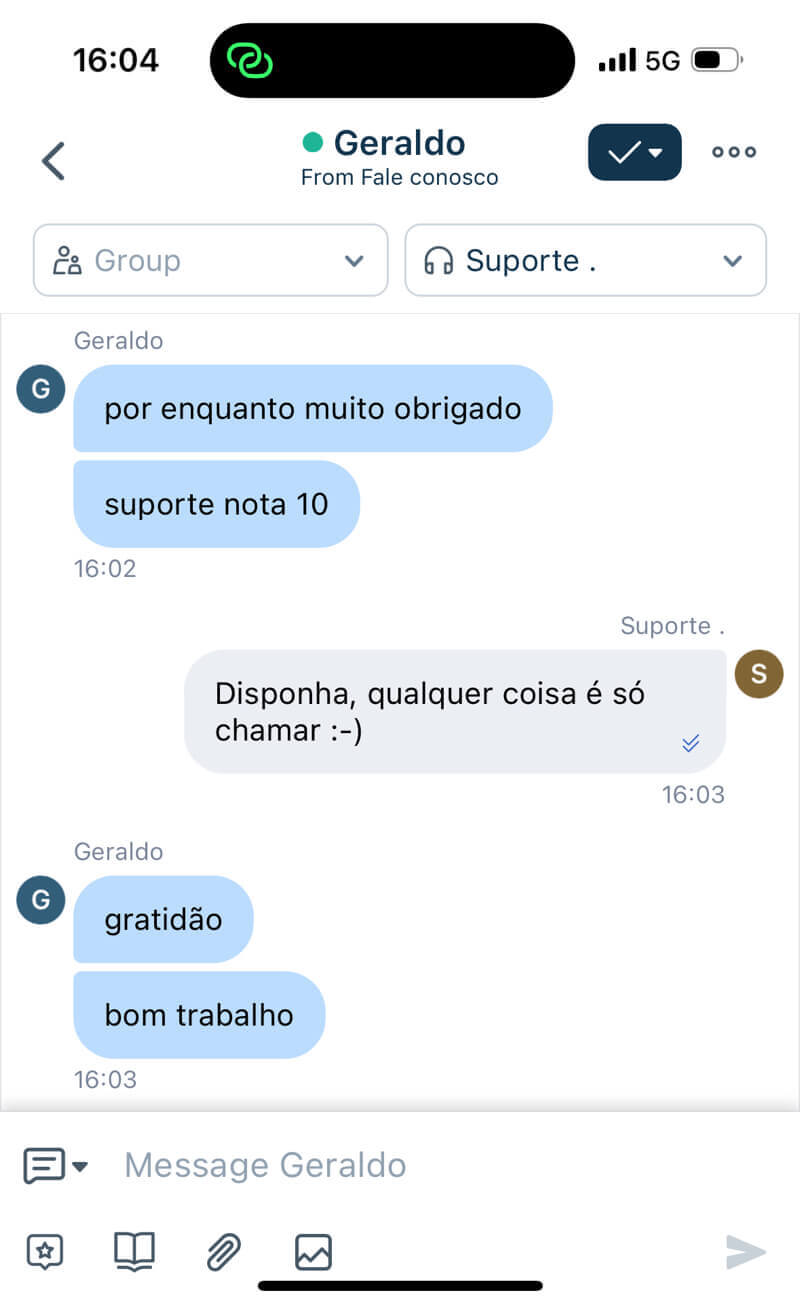
Task: Expand the Group dropdown
Action: pyautogui.click(x=210, y=261)
